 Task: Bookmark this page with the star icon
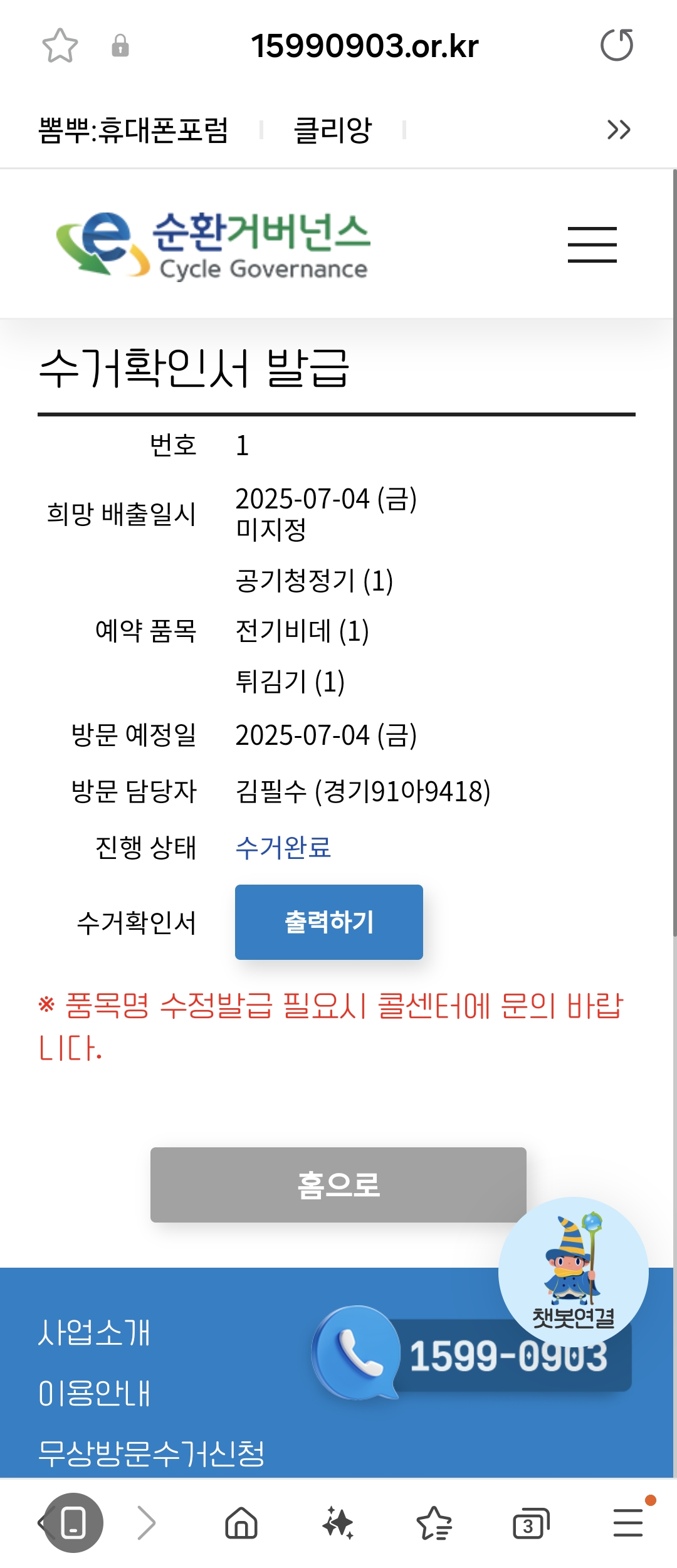pos(60,46)
